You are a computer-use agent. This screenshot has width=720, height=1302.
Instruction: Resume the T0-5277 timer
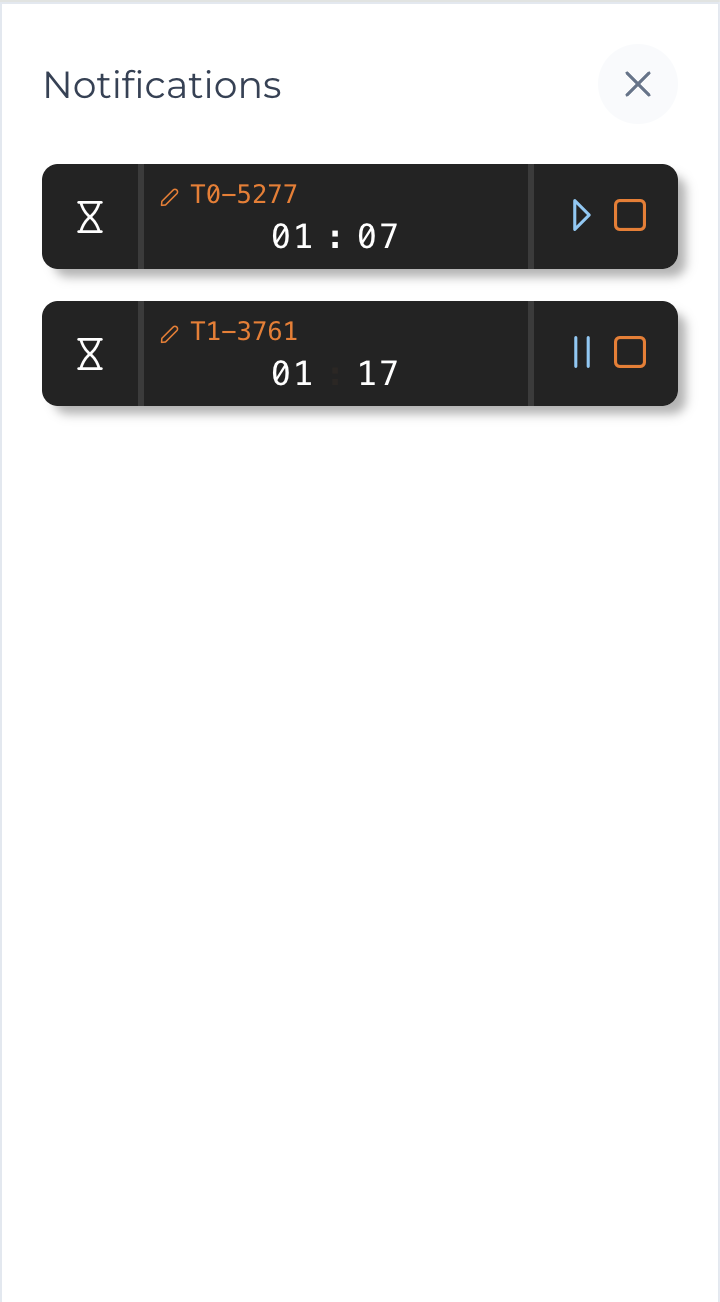pos(581,215)
